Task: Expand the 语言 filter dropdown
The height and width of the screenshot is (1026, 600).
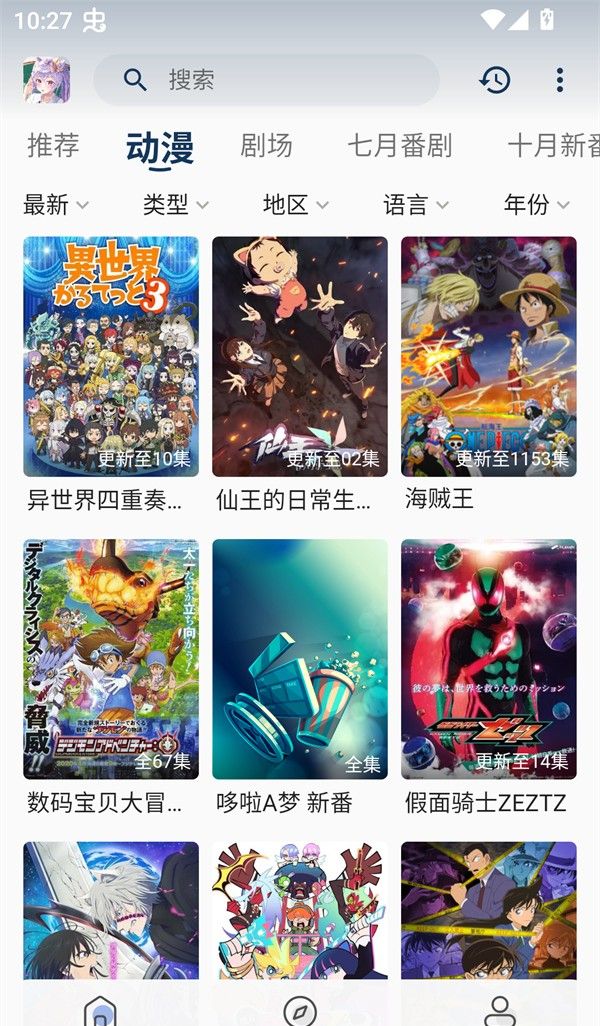Action: tap(416, 205)
